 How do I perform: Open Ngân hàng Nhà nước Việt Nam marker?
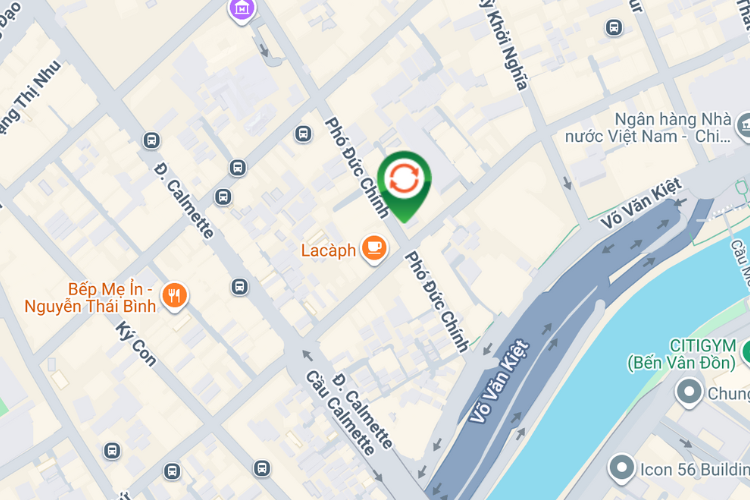(744, 126)
